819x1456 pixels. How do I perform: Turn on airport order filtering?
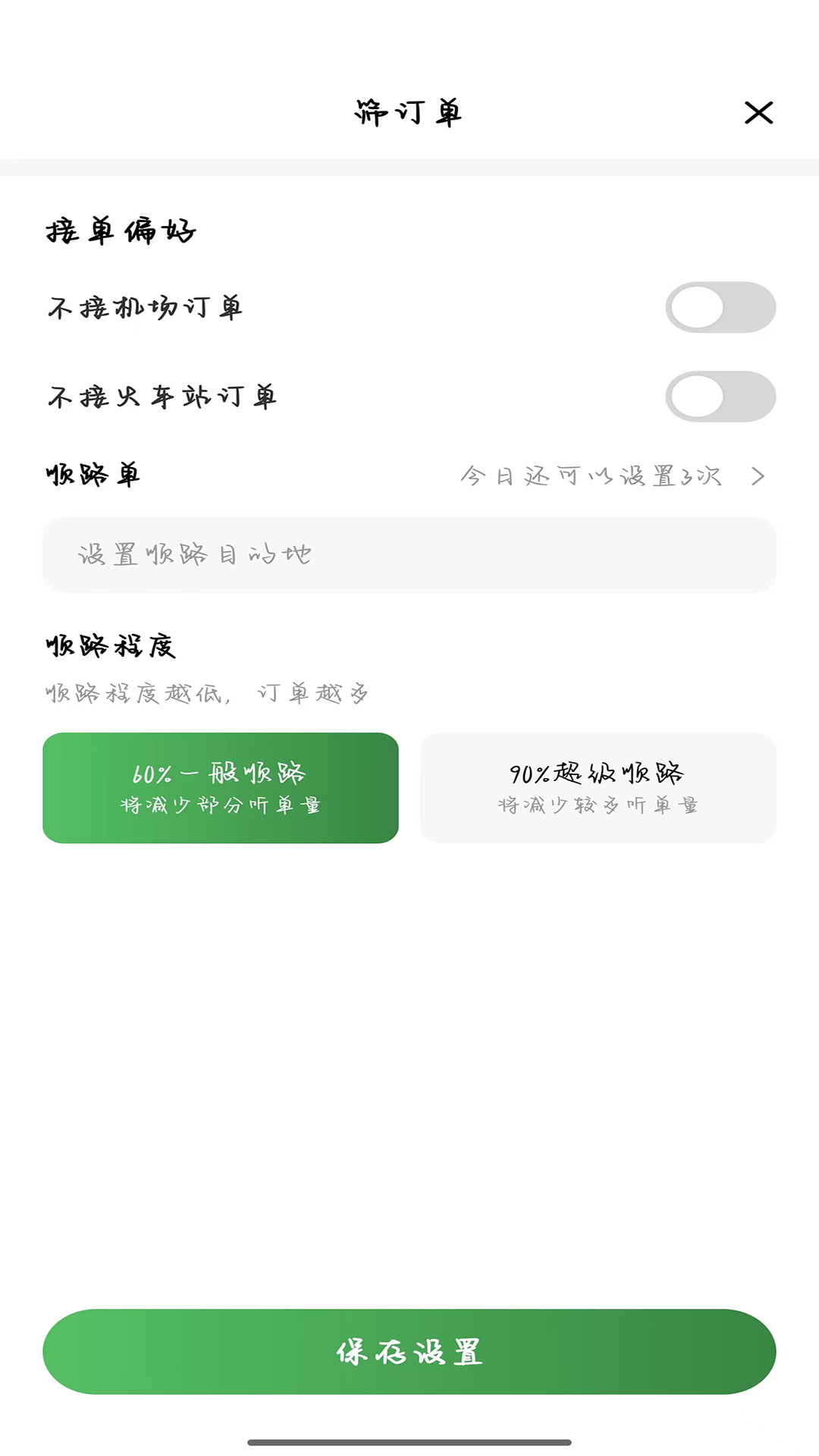pos(719,307)
